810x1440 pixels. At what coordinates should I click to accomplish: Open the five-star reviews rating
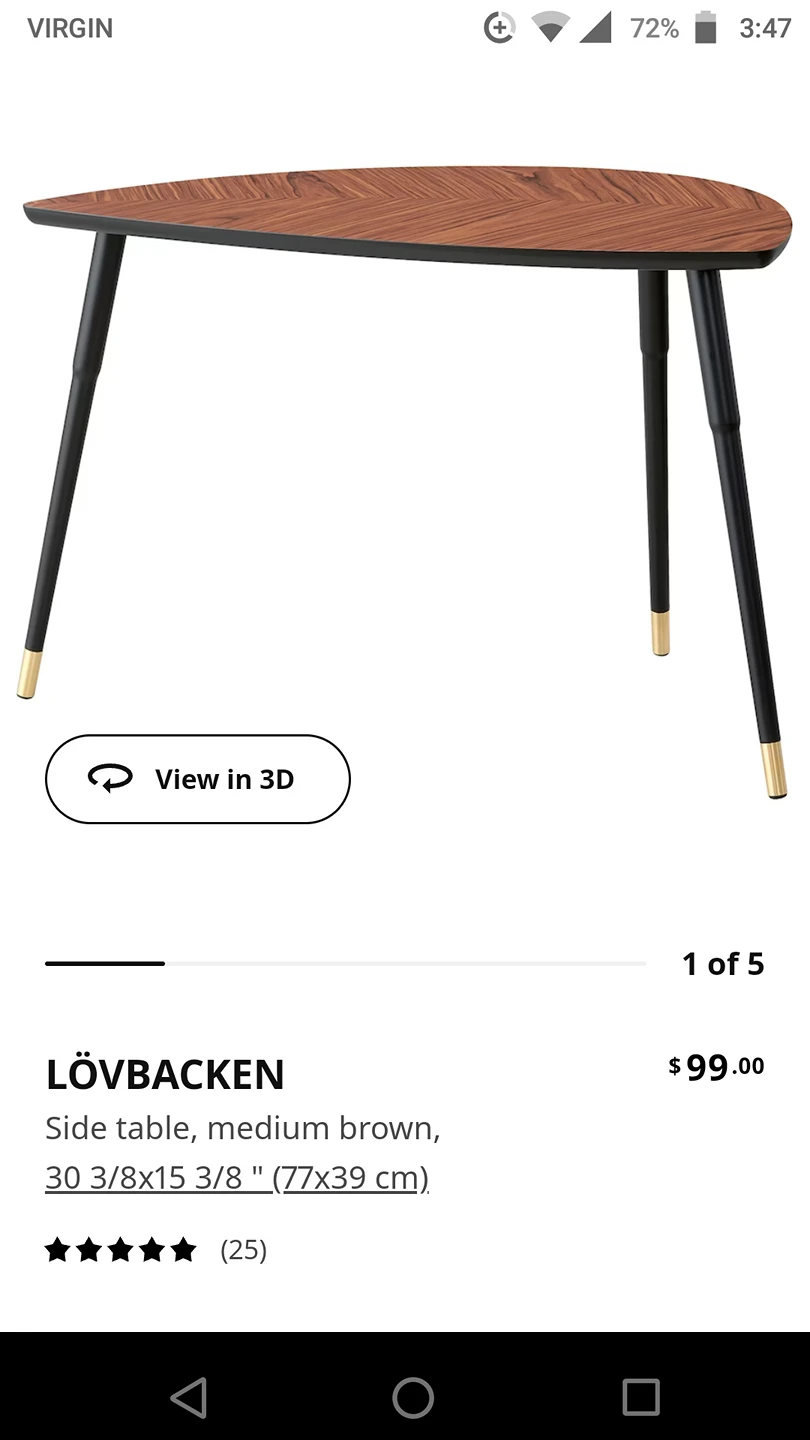click(x=156, y=1250)
